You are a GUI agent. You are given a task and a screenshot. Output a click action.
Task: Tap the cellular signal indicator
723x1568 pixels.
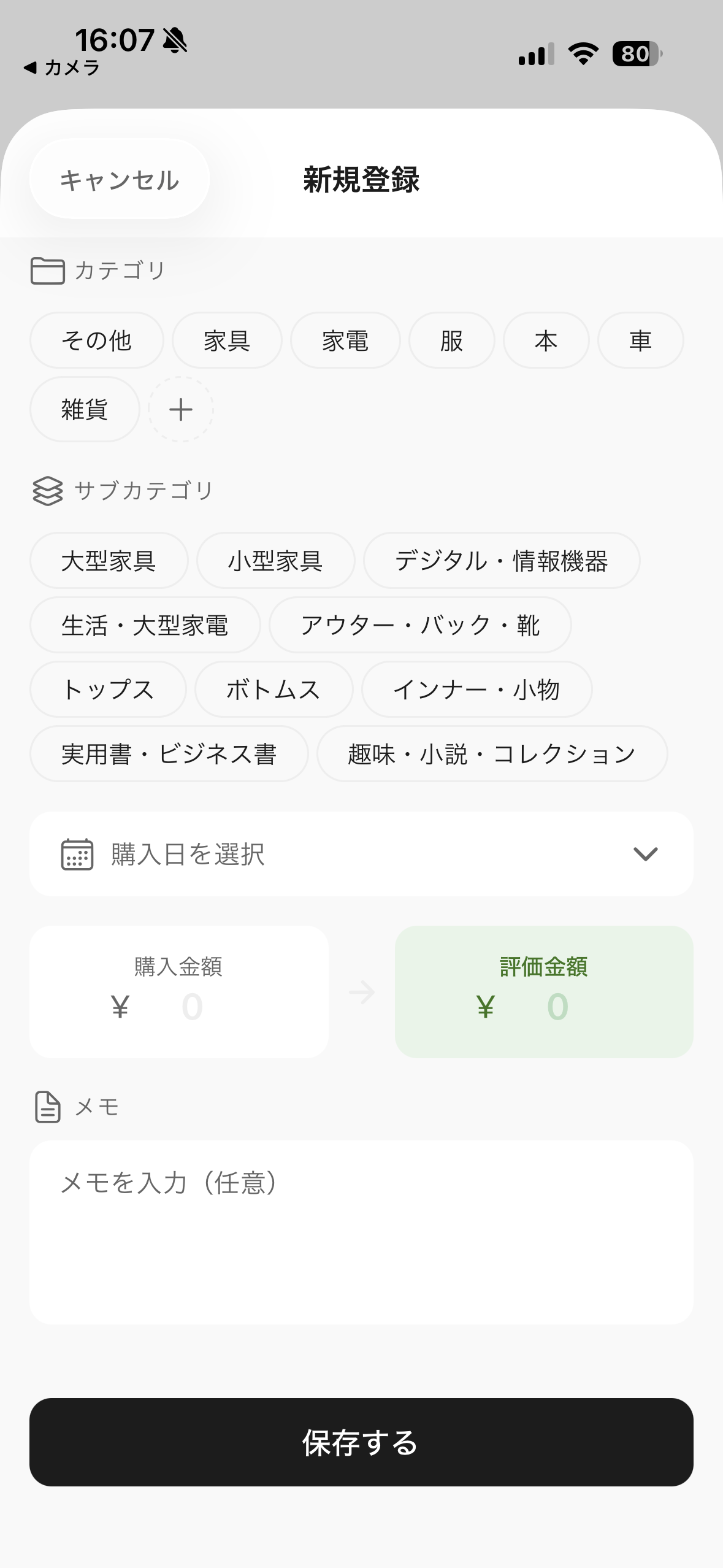coord(535,55)
